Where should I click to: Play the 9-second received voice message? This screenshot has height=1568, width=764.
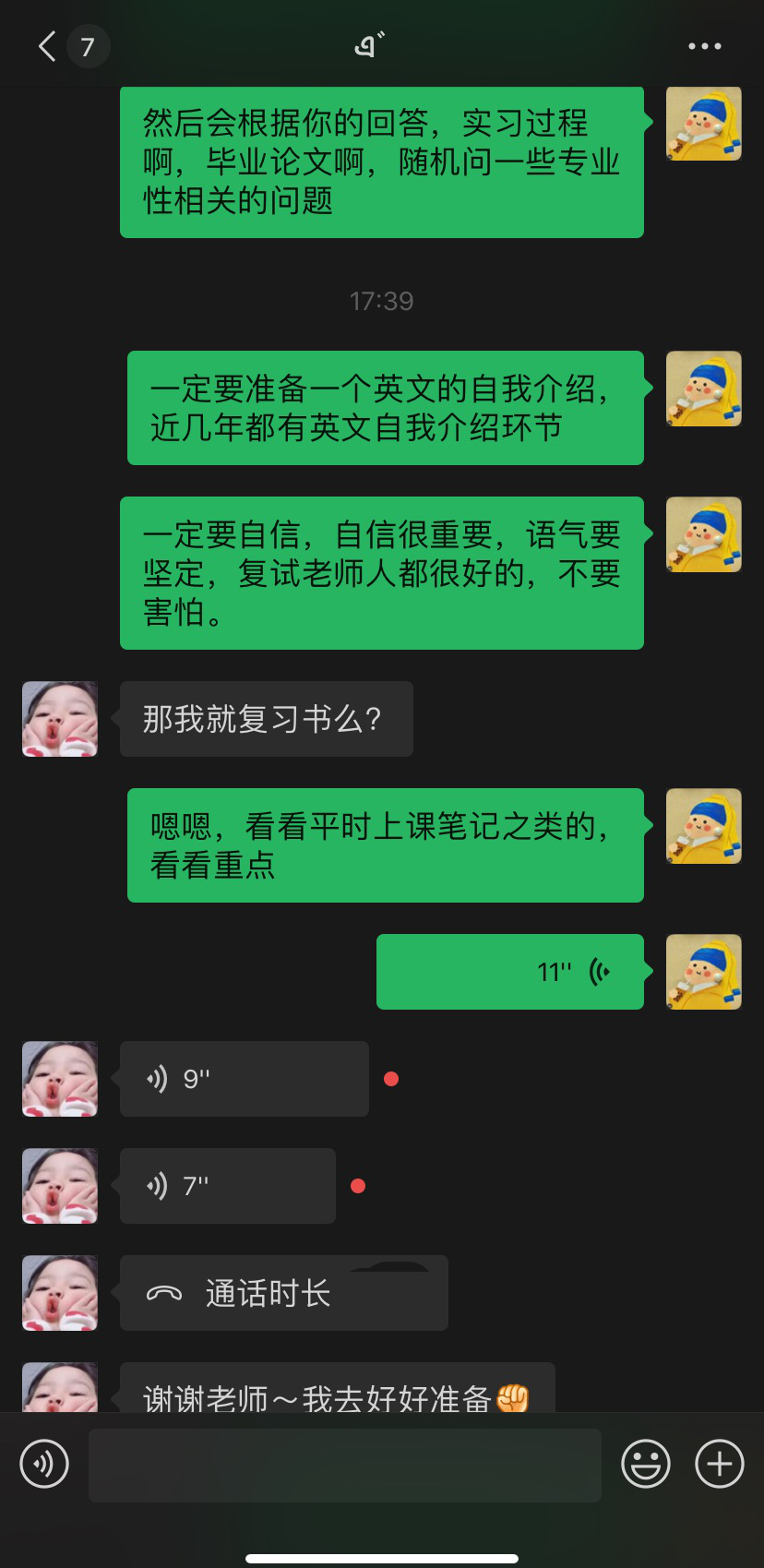[x=245, y=1079]
